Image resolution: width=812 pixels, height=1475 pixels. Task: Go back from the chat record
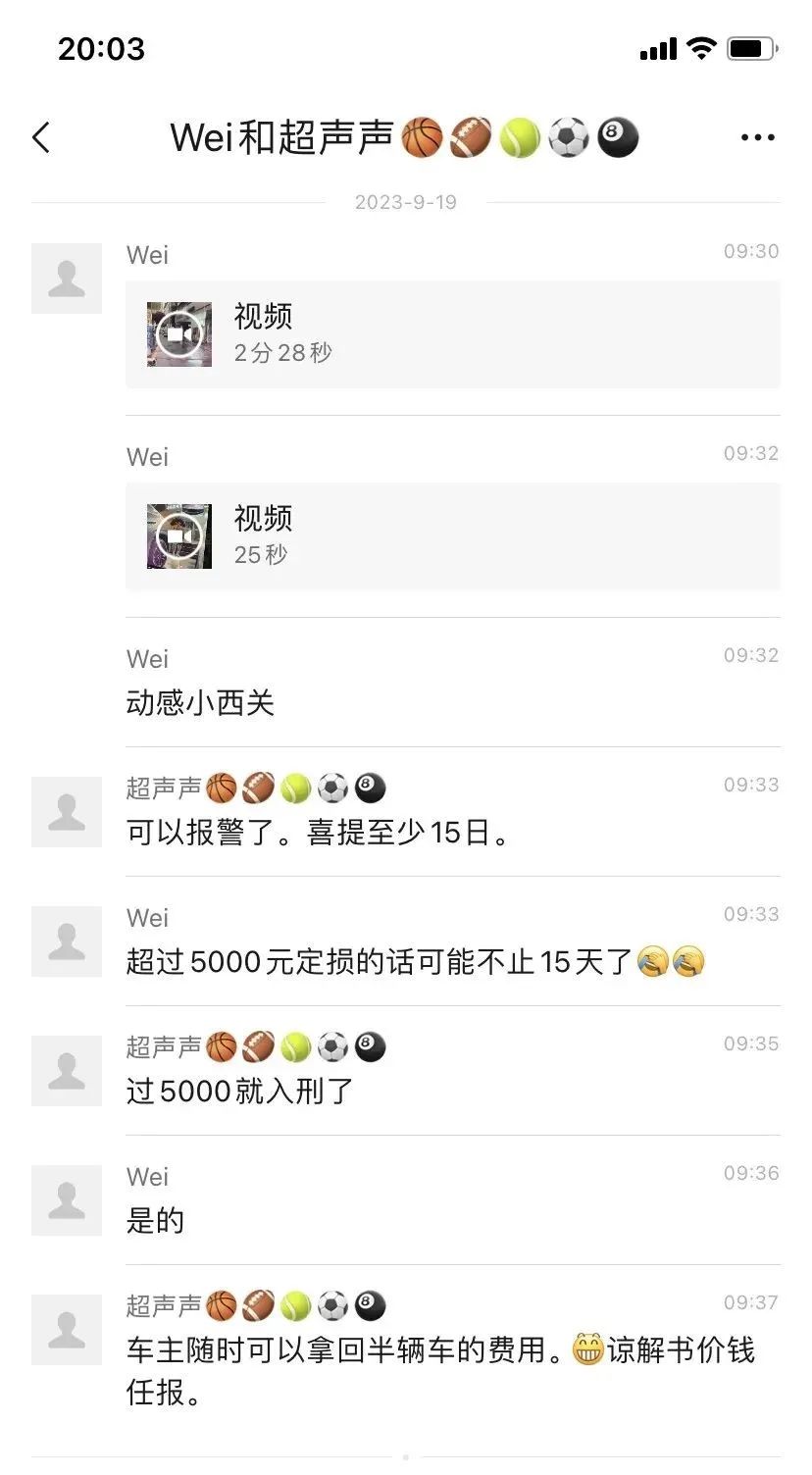[41, 138]
